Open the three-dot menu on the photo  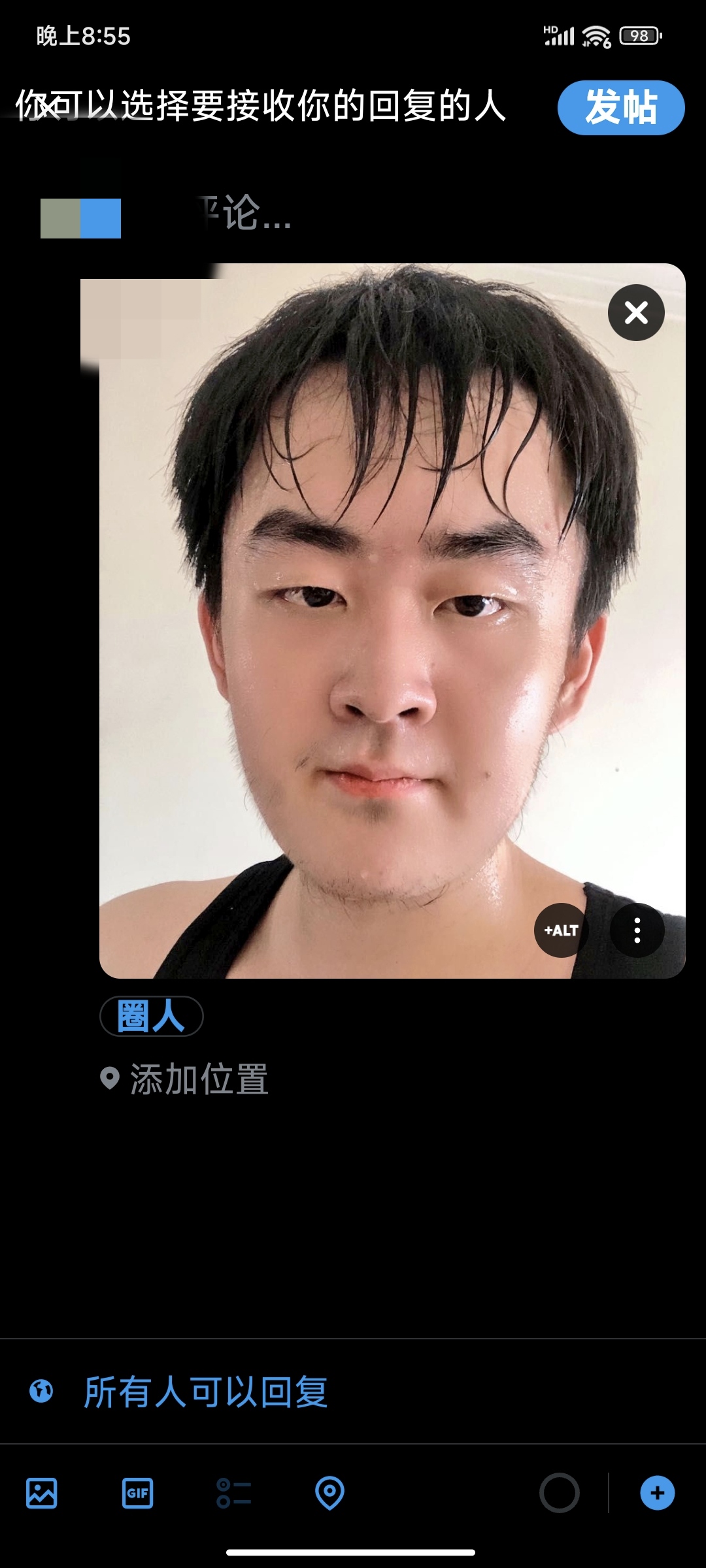[x=637, y=930]
